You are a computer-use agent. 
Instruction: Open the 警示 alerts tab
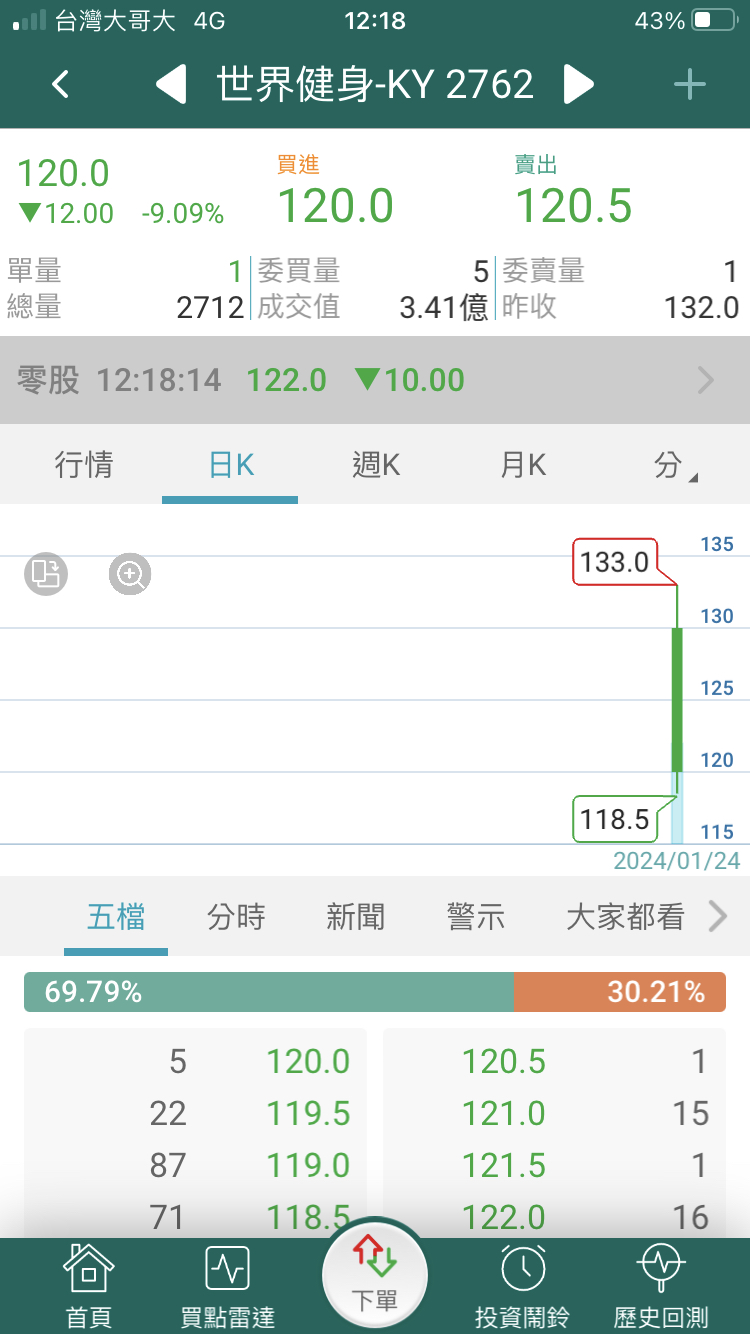click(476, 916)
